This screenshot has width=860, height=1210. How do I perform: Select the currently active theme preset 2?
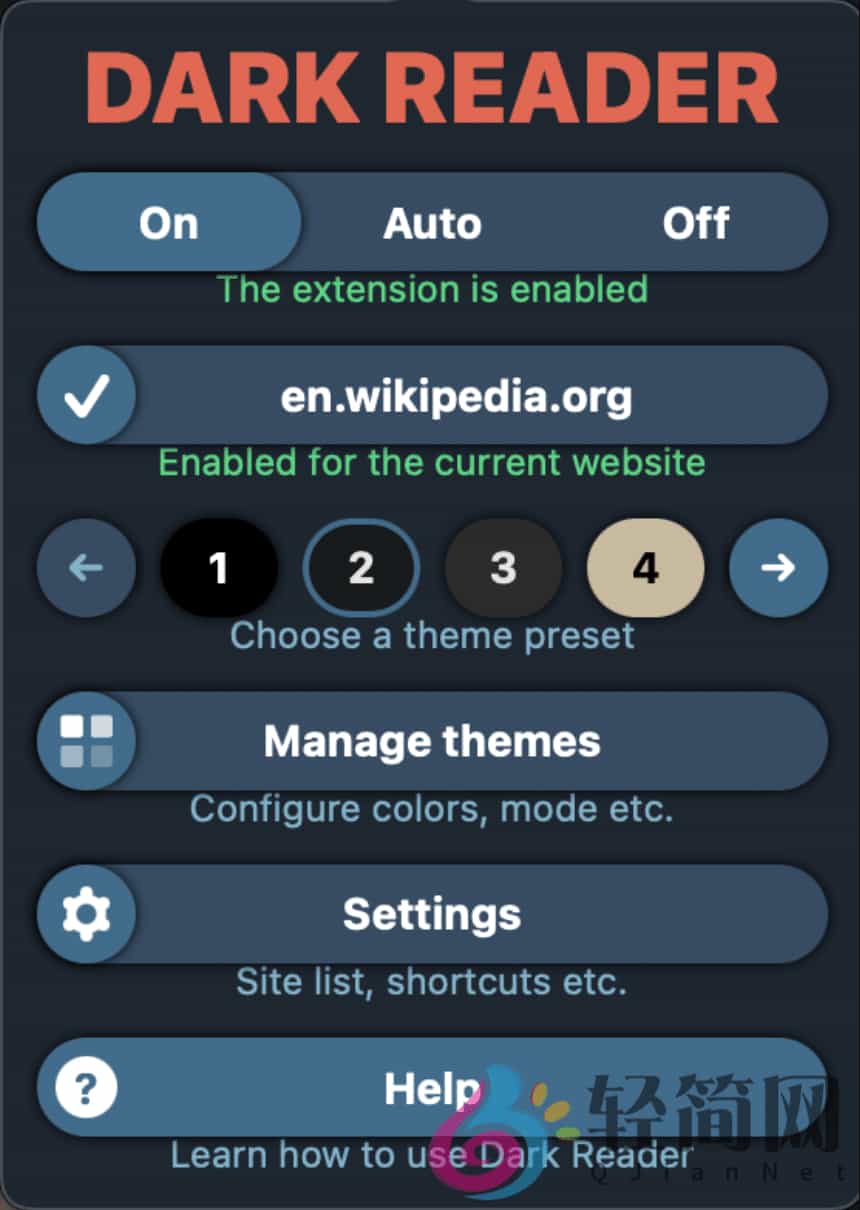(361, 568)
